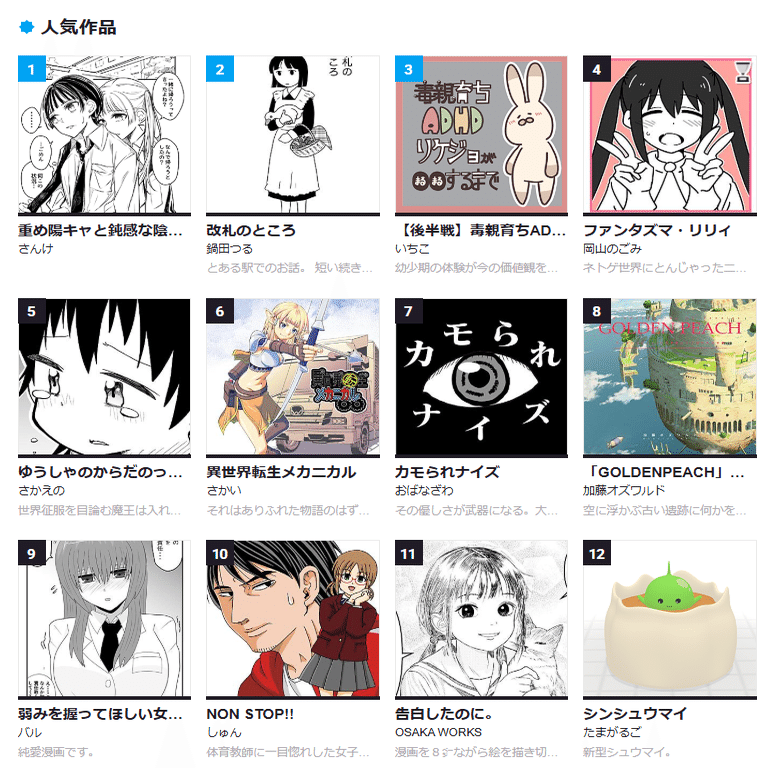Open シンシュウマイ by たまがるご
Screen dimensions: 768x768
(669, 619)
